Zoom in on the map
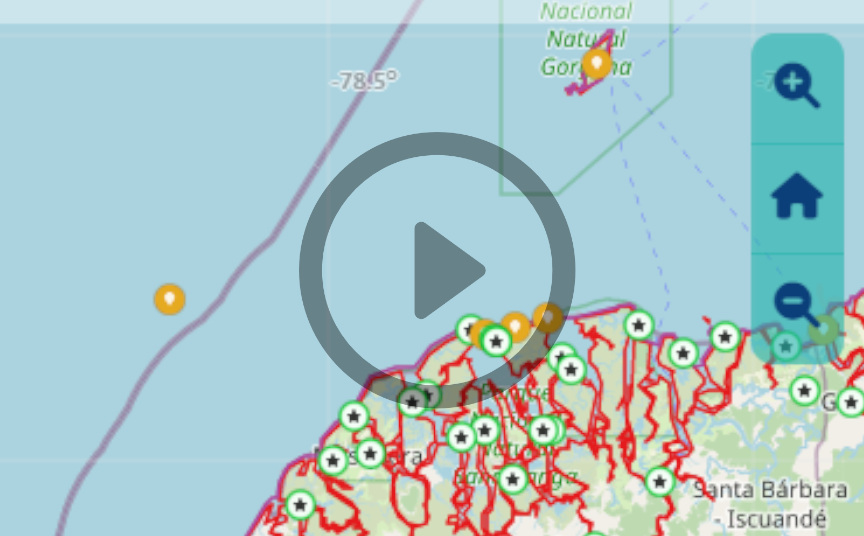The width and height of the screenshot is (864, 536). [x=797, y=87]
